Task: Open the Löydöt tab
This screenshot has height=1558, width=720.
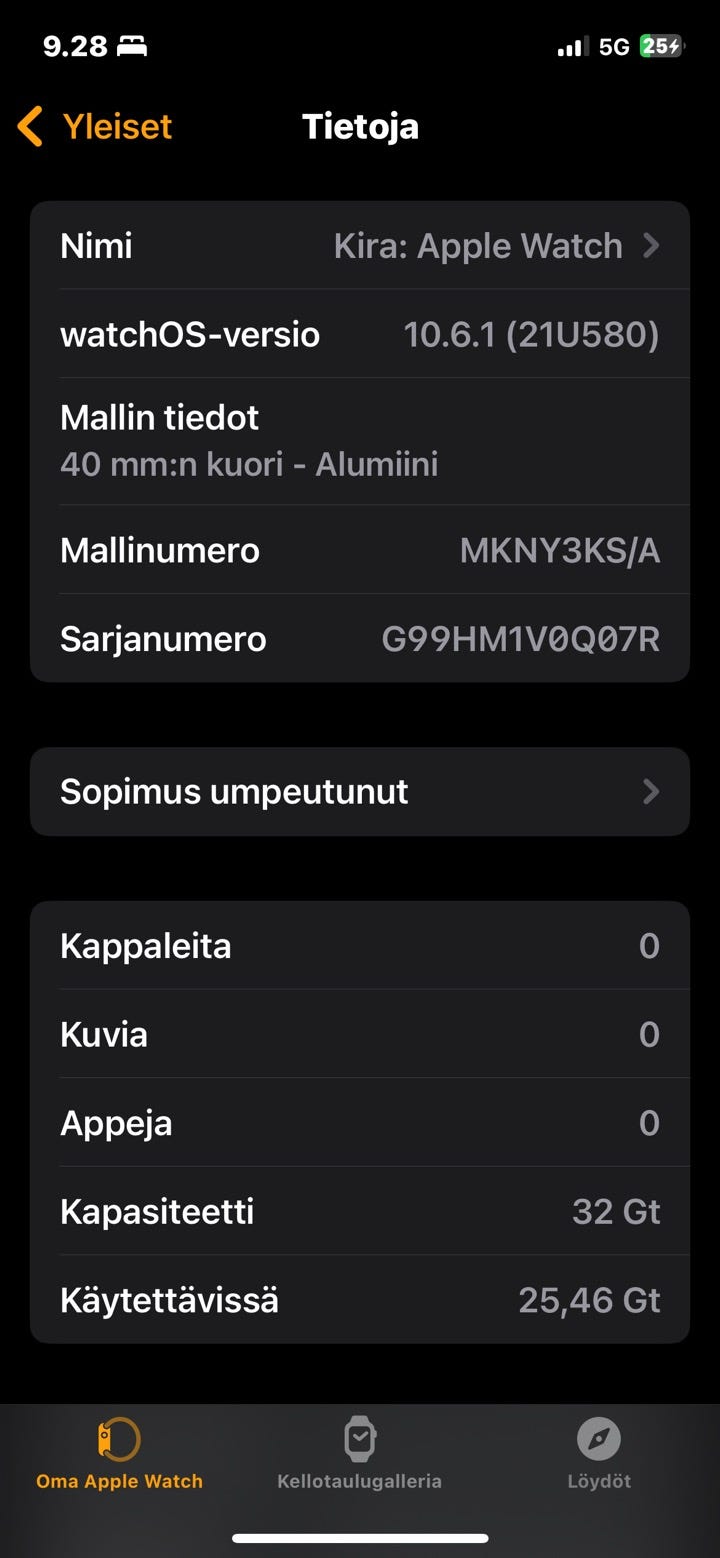Action: pyautogui.click(x=599, y=1453)
